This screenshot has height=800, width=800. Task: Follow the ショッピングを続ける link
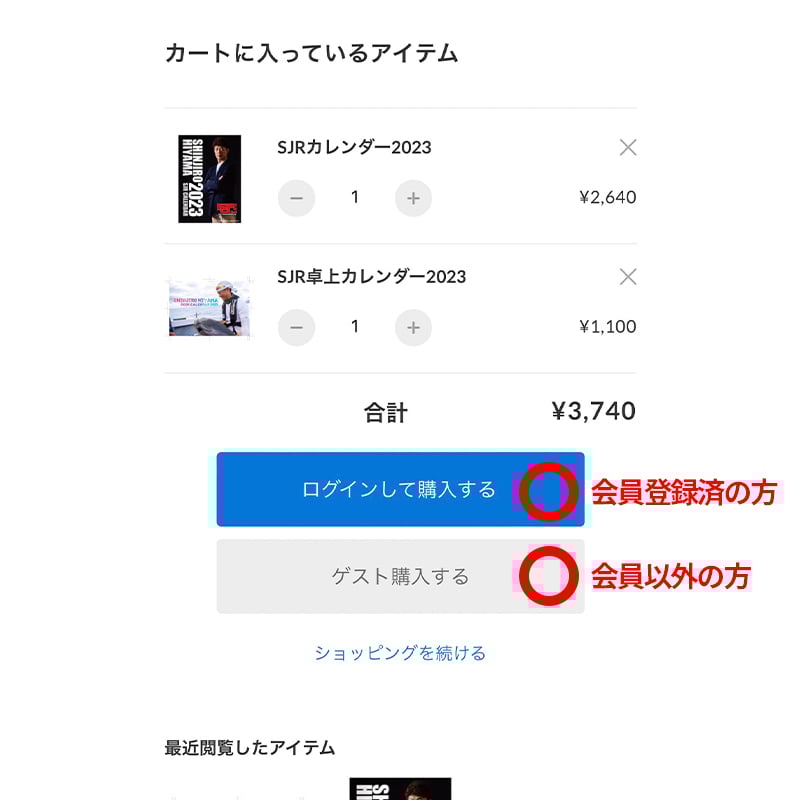(x=400, y=653)
